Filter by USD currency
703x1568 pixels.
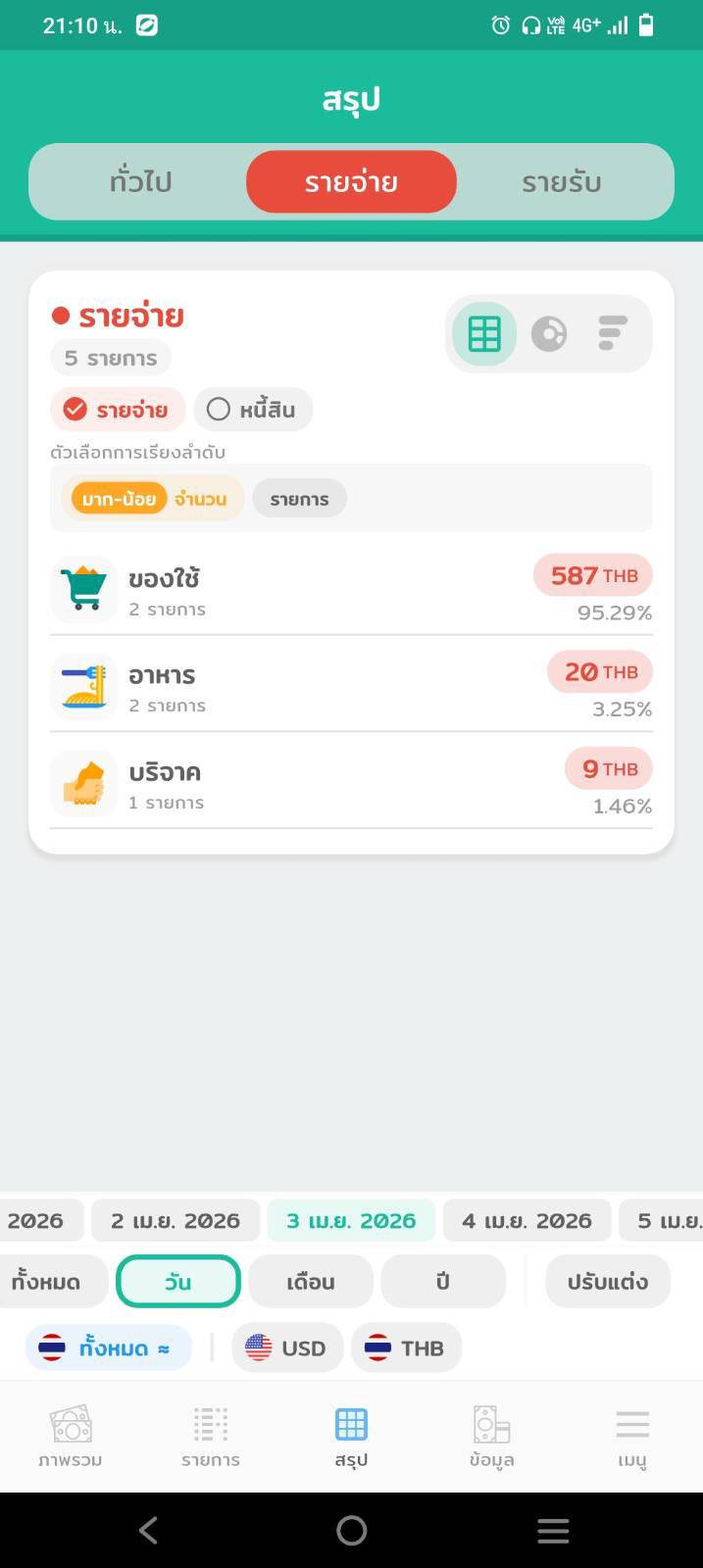click(x=287, y=1348)
